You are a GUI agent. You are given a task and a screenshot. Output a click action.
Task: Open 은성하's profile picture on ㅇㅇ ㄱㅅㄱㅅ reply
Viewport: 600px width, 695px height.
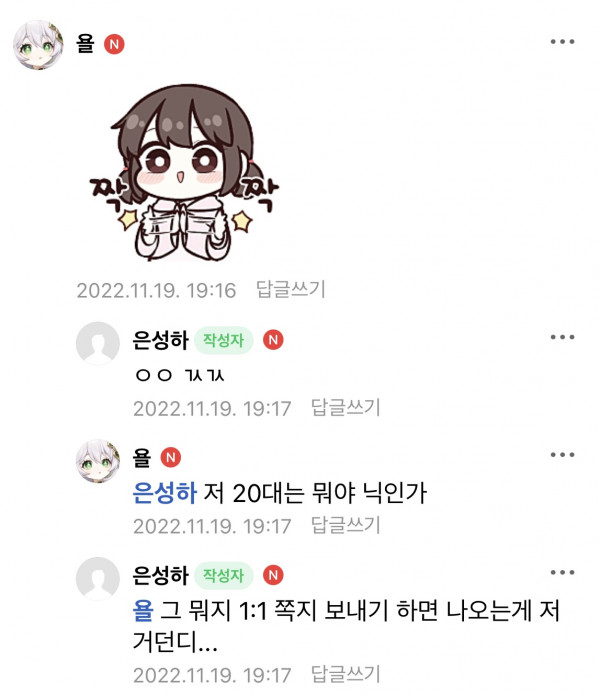point(99,345)
